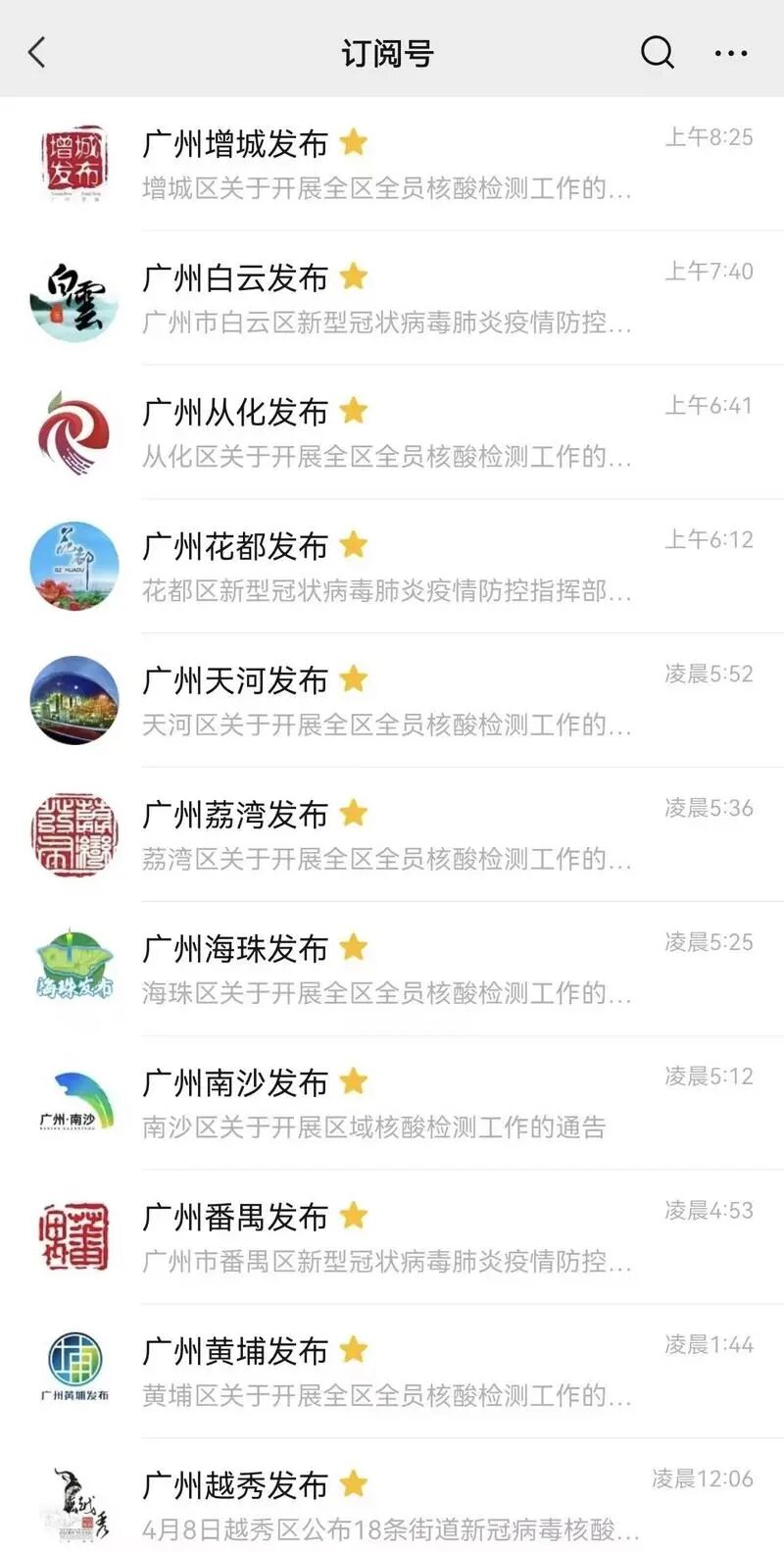Select the 广州越秀发布 account
The height and width of the screenshot is (1552, 784).
point(392,1505)
